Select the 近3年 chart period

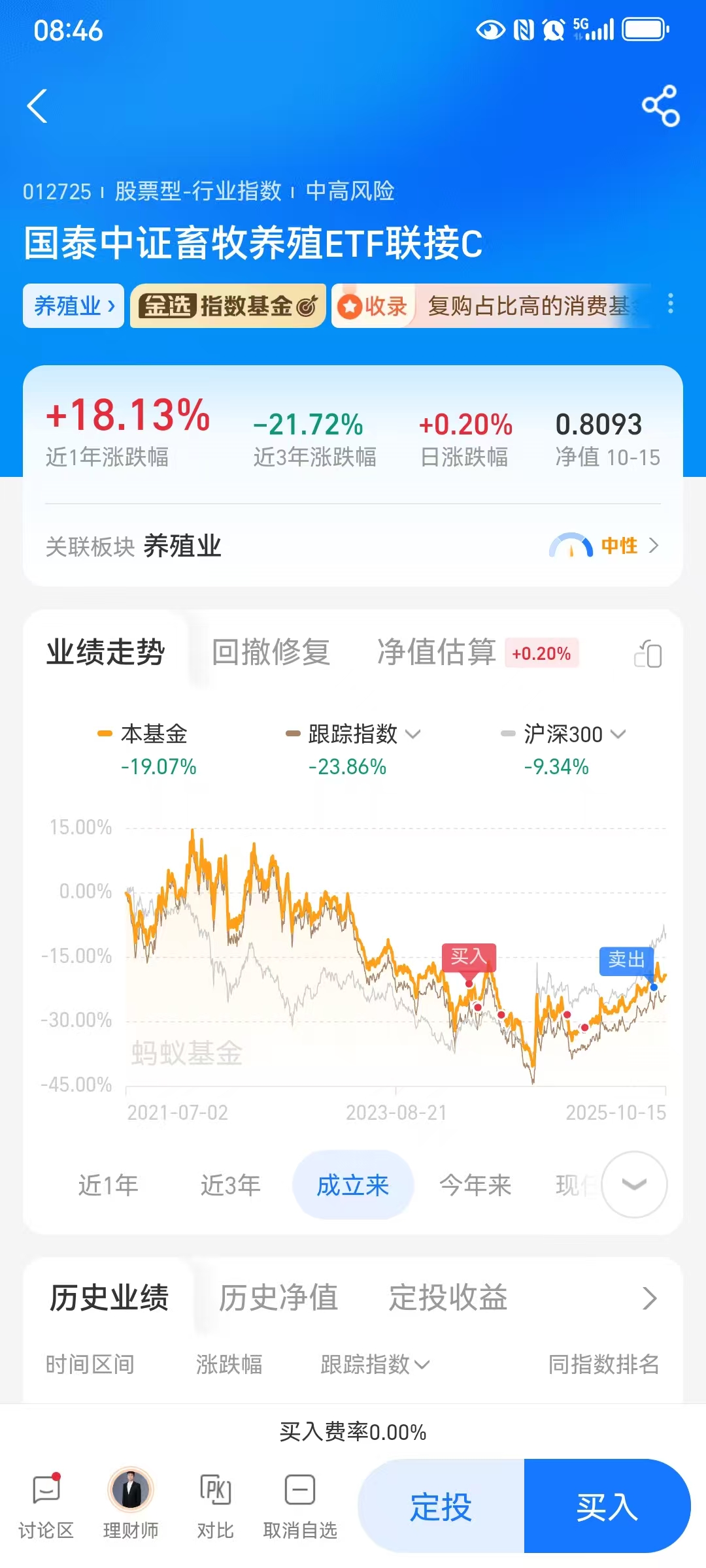[230, 1184]
